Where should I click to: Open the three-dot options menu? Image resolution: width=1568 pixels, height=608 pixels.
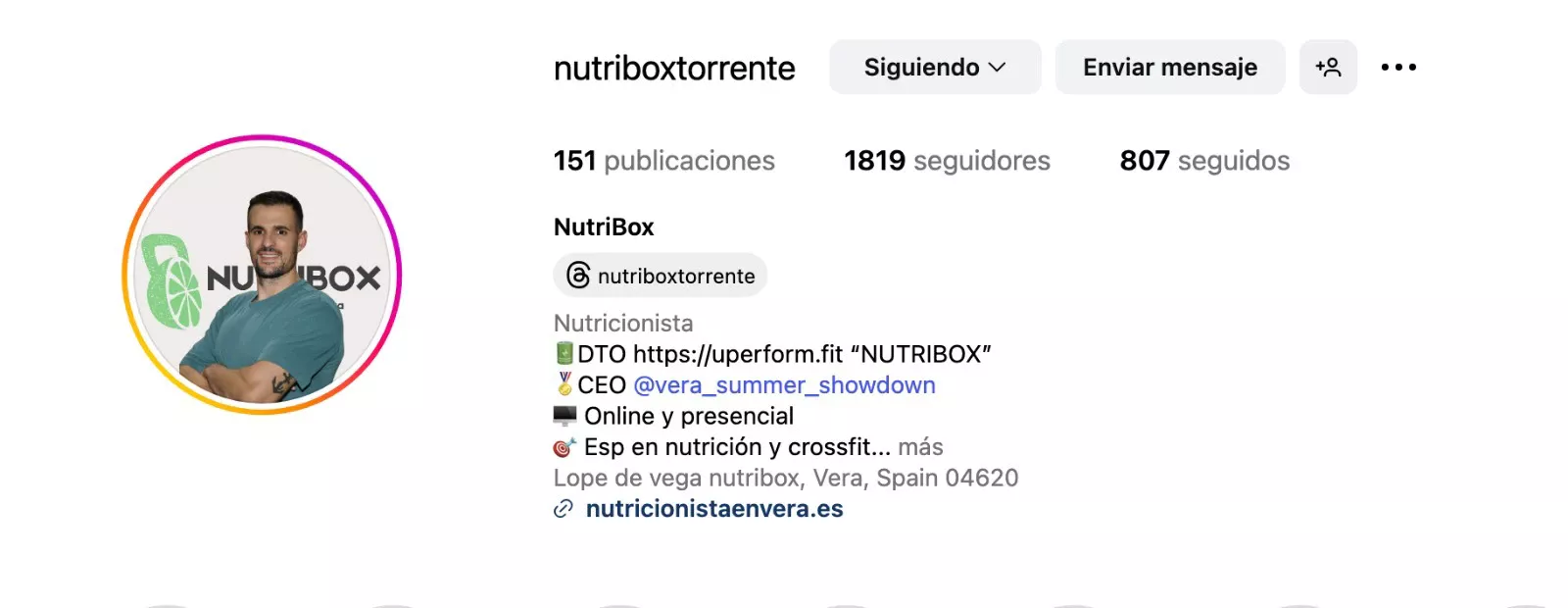1398,67
